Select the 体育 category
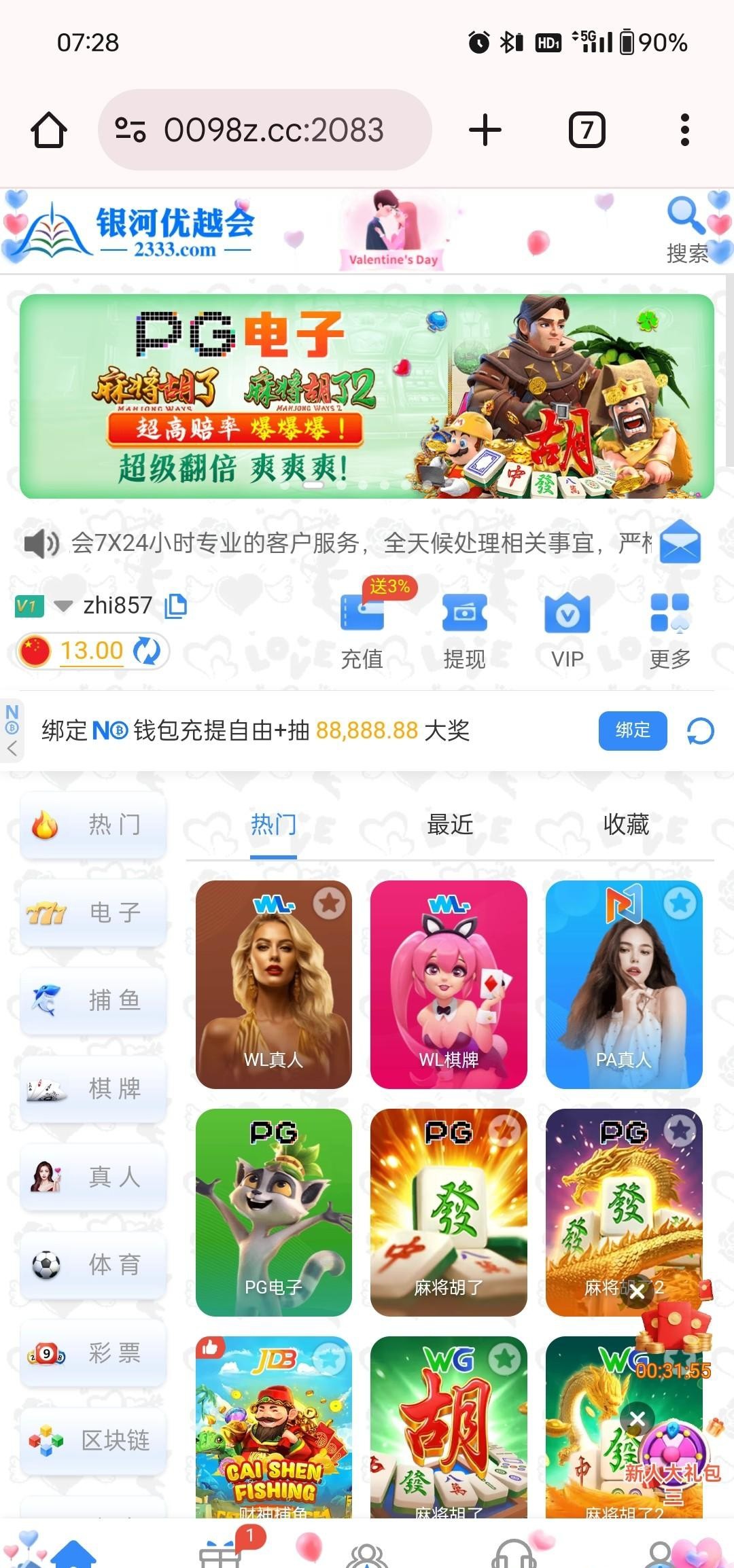The width and height of the screenshot is (734, 1568). [93, 1264]
